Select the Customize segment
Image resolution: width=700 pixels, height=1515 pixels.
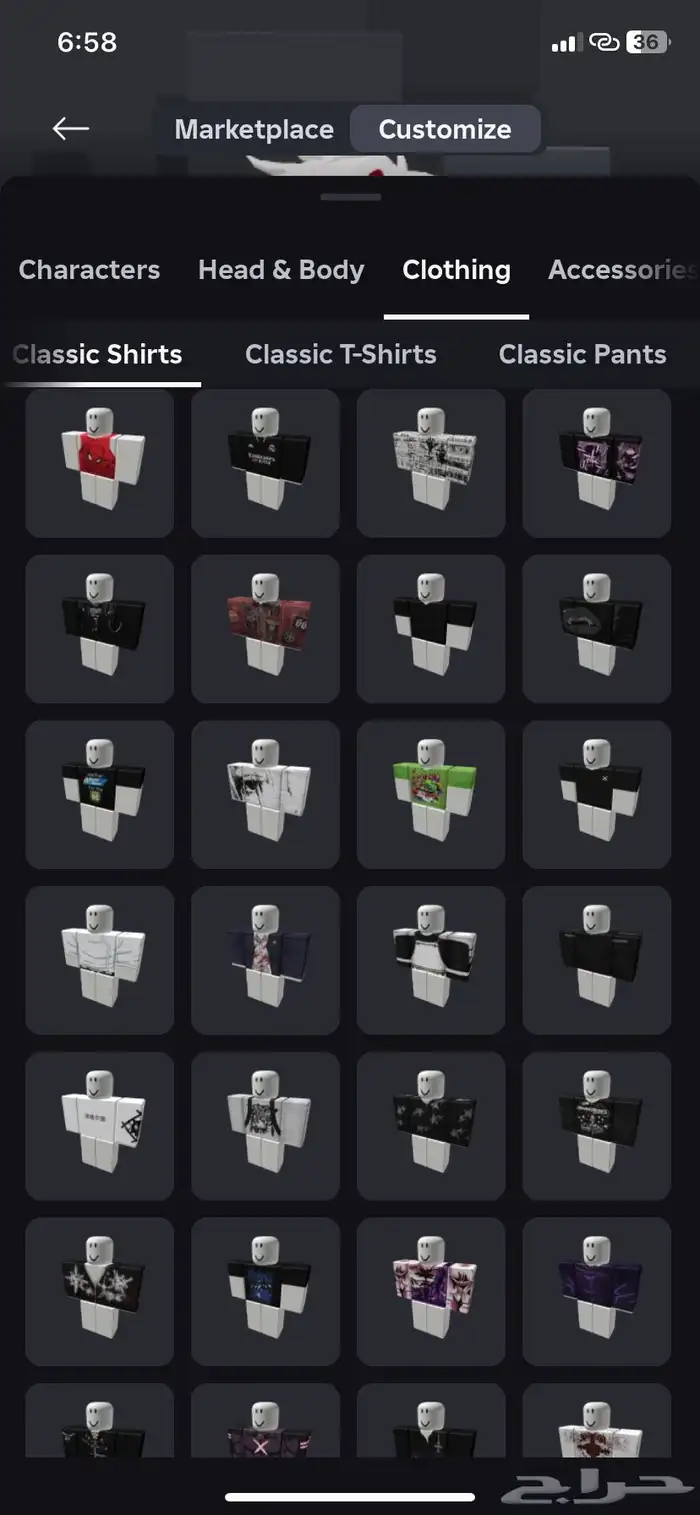(x=445, y=130)
